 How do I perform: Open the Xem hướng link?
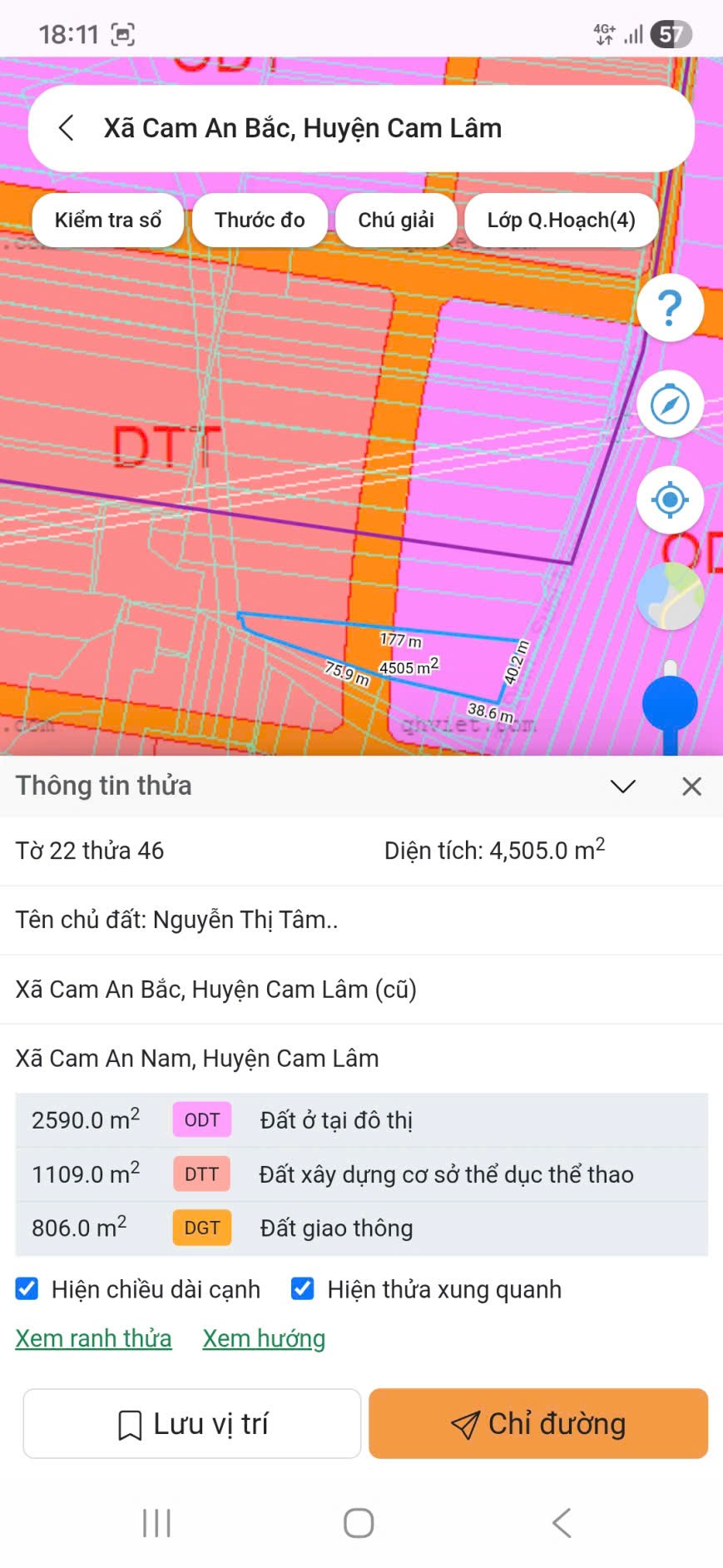(x=264, y=1338)
